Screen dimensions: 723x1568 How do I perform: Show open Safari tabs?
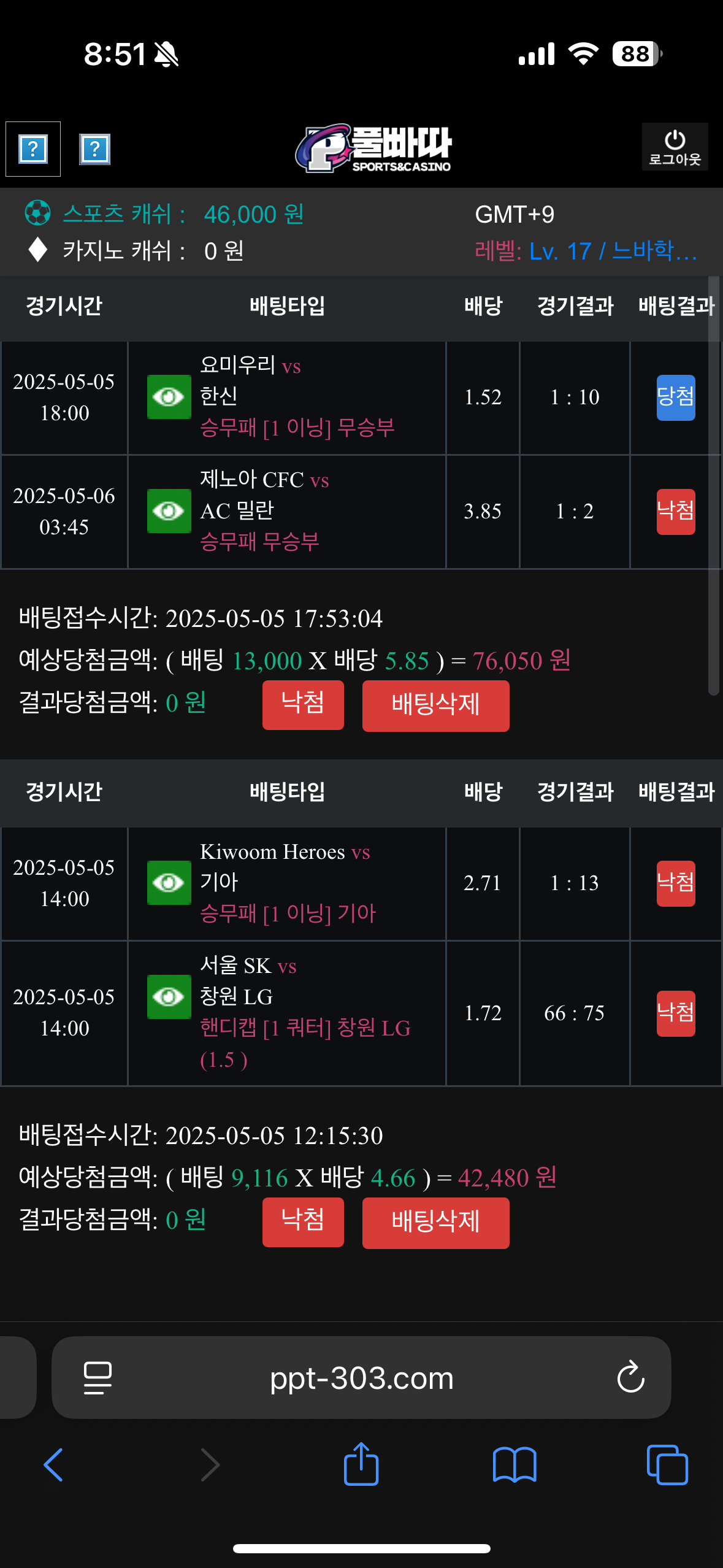point(667,1465)
